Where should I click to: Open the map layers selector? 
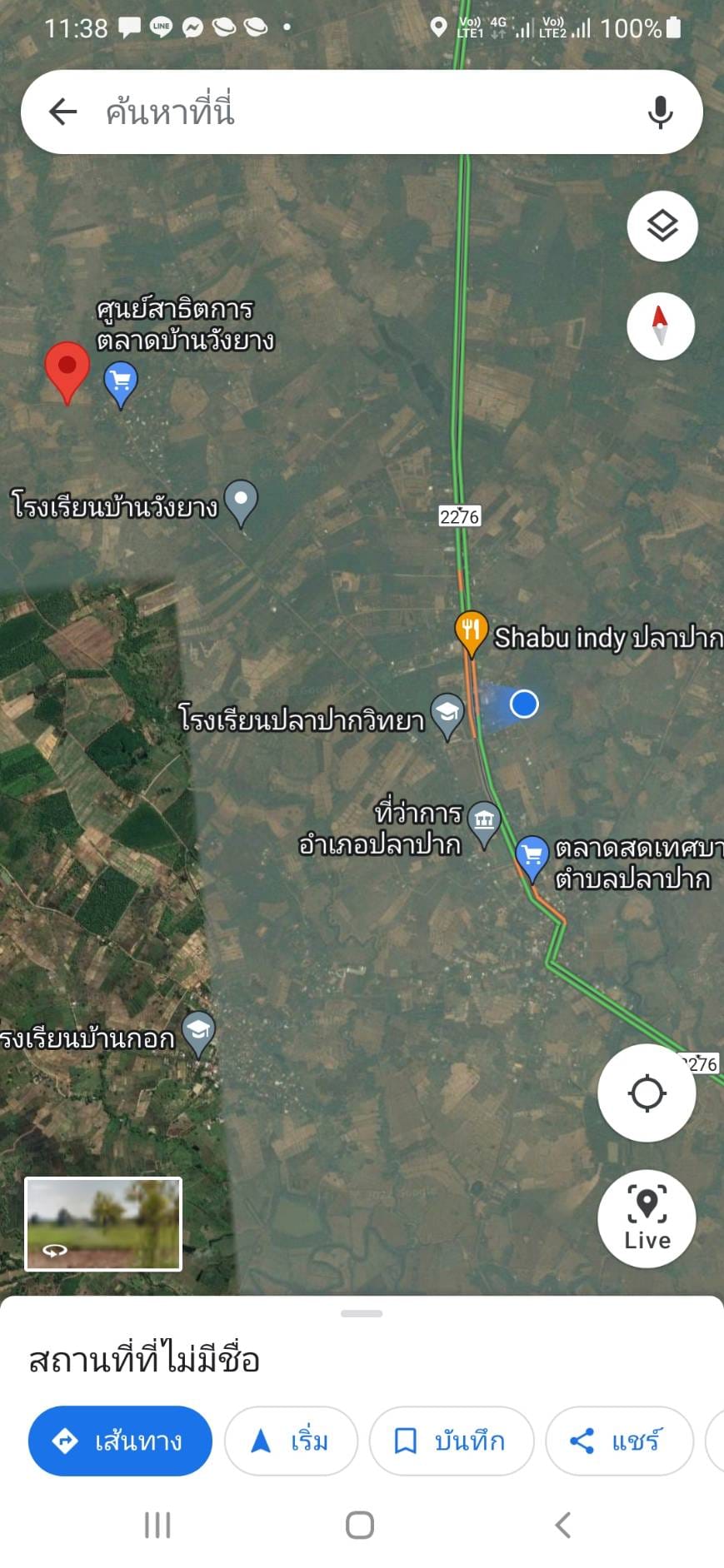[x=662, y=226]
